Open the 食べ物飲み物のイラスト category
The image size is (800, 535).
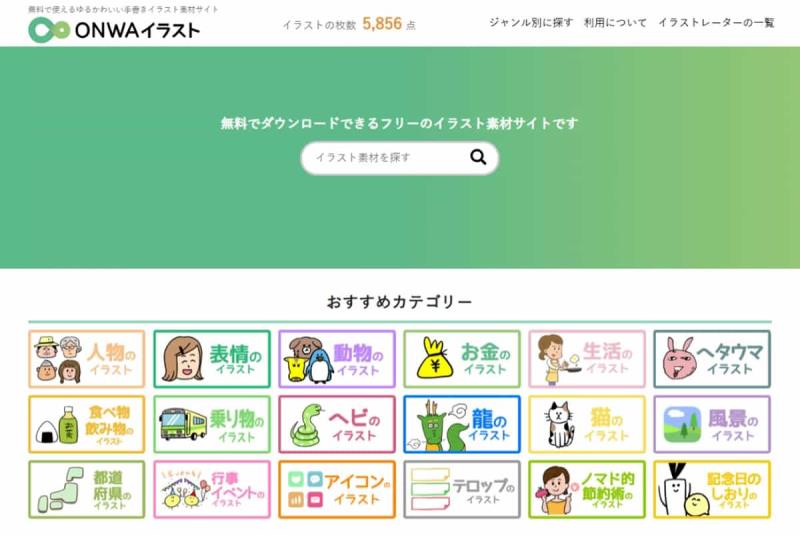tap(87, 424)
